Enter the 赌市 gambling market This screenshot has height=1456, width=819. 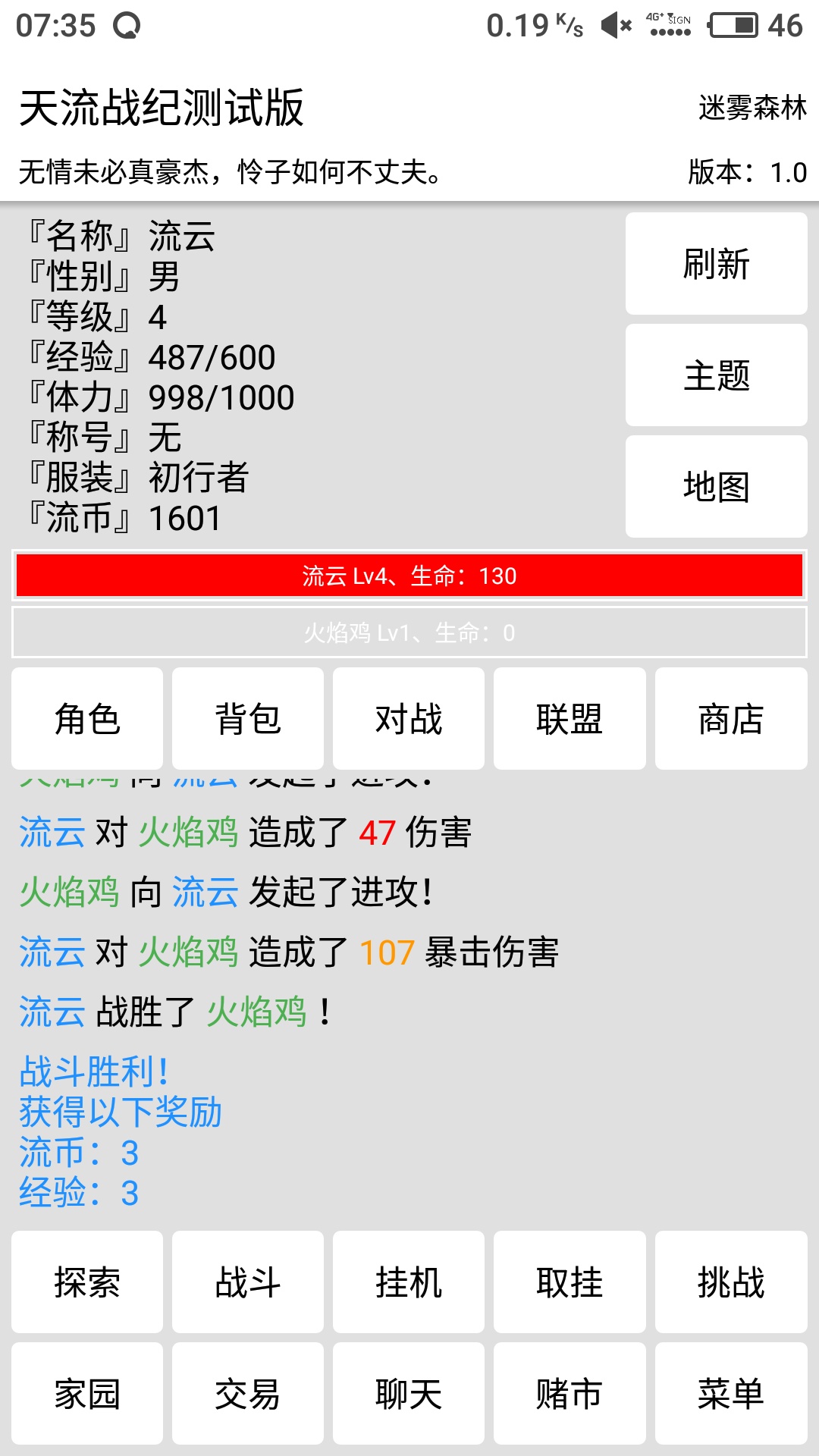point(570,1394)
